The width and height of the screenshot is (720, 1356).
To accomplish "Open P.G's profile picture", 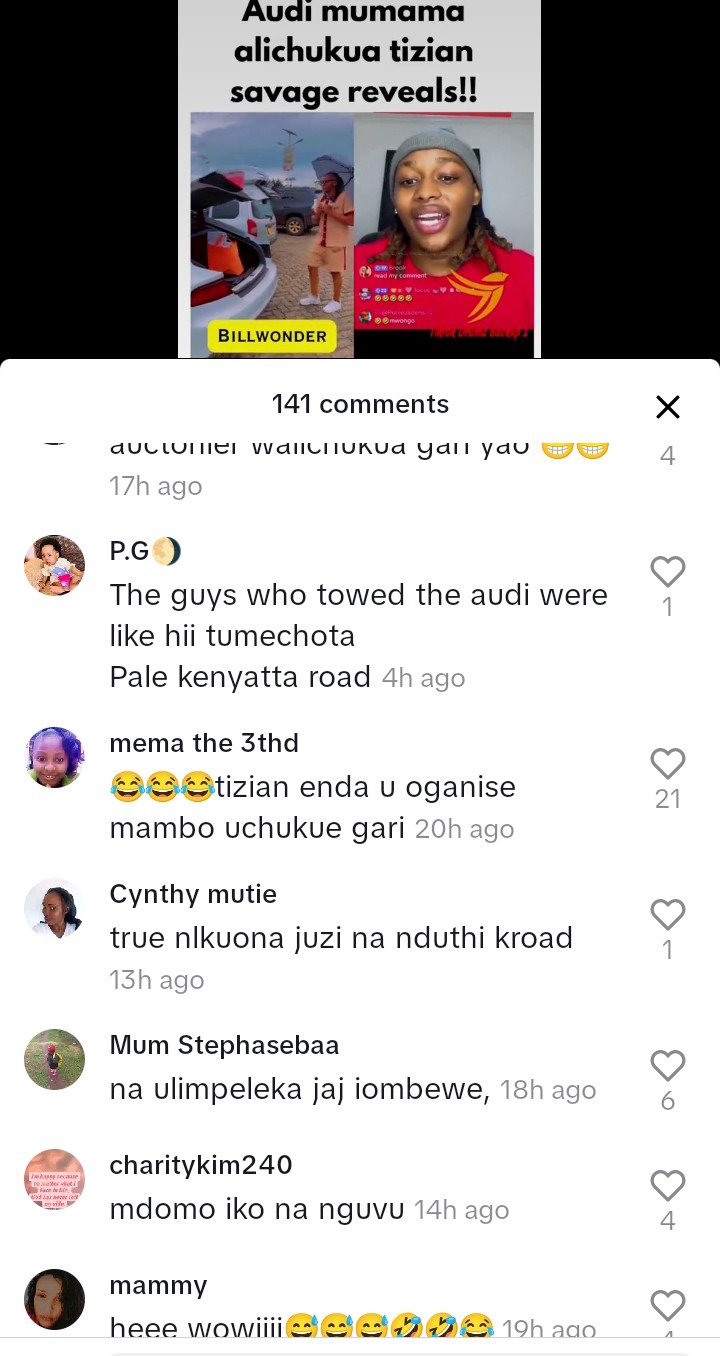I will coord(54,566).
